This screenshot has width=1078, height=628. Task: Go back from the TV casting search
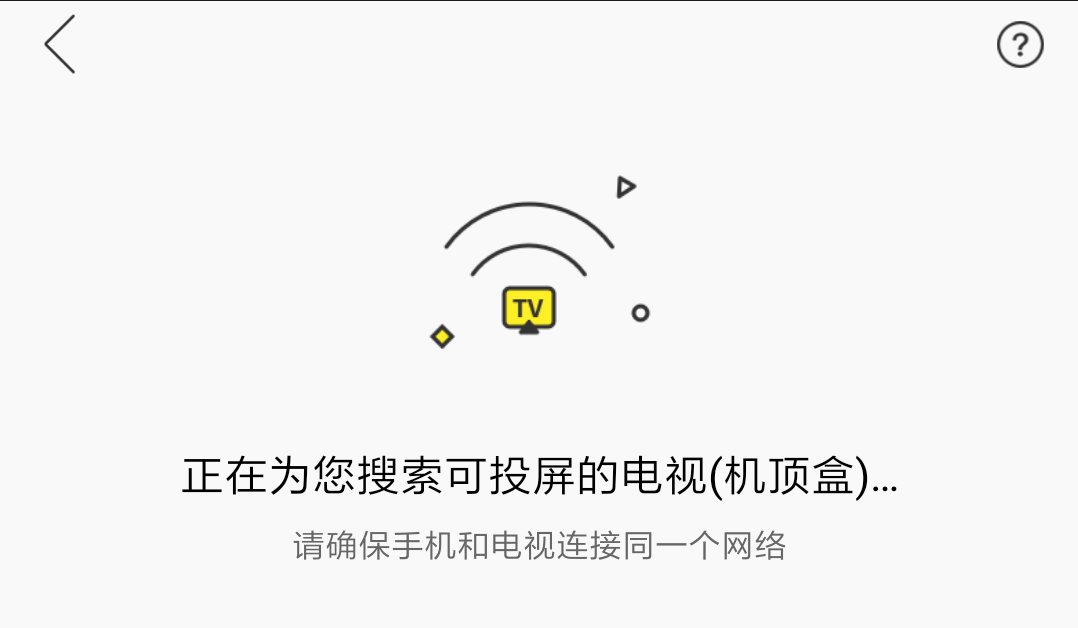(59, 45)
